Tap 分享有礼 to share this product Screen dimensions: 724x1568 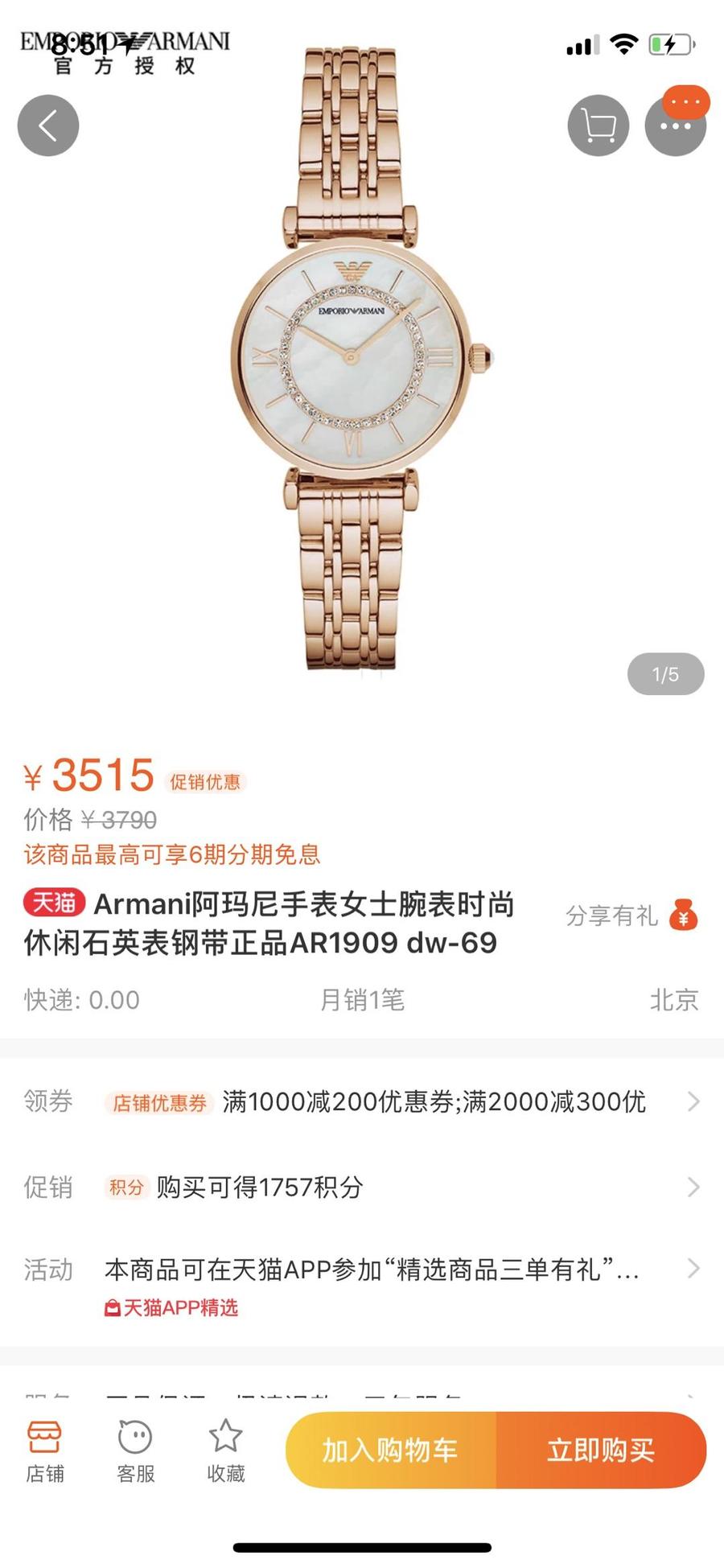coord(631,916)
